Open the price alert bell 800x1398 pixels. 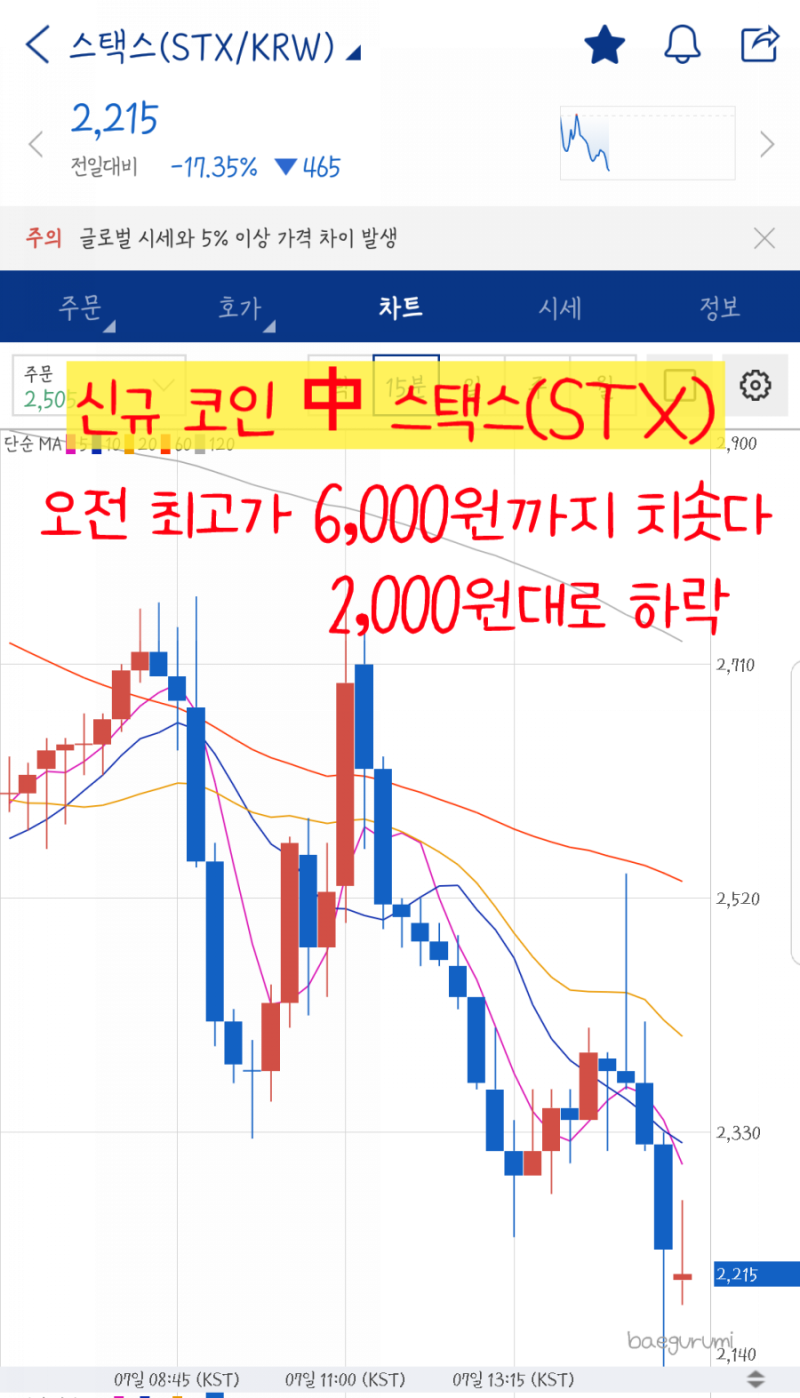[682, 45]
